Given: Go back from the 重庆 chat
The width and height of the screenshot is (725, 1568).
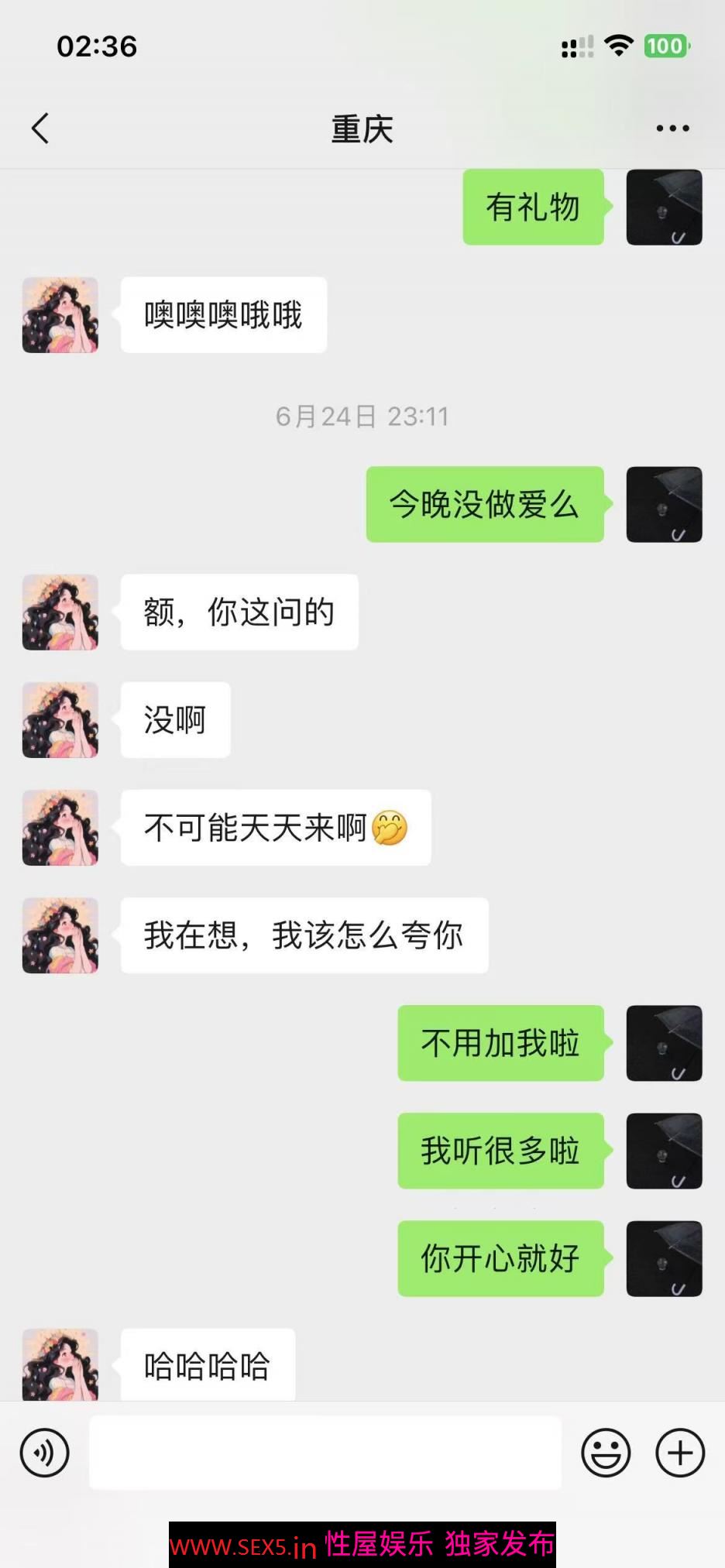Looking at the screenshot, I should [x=40, y=129].
